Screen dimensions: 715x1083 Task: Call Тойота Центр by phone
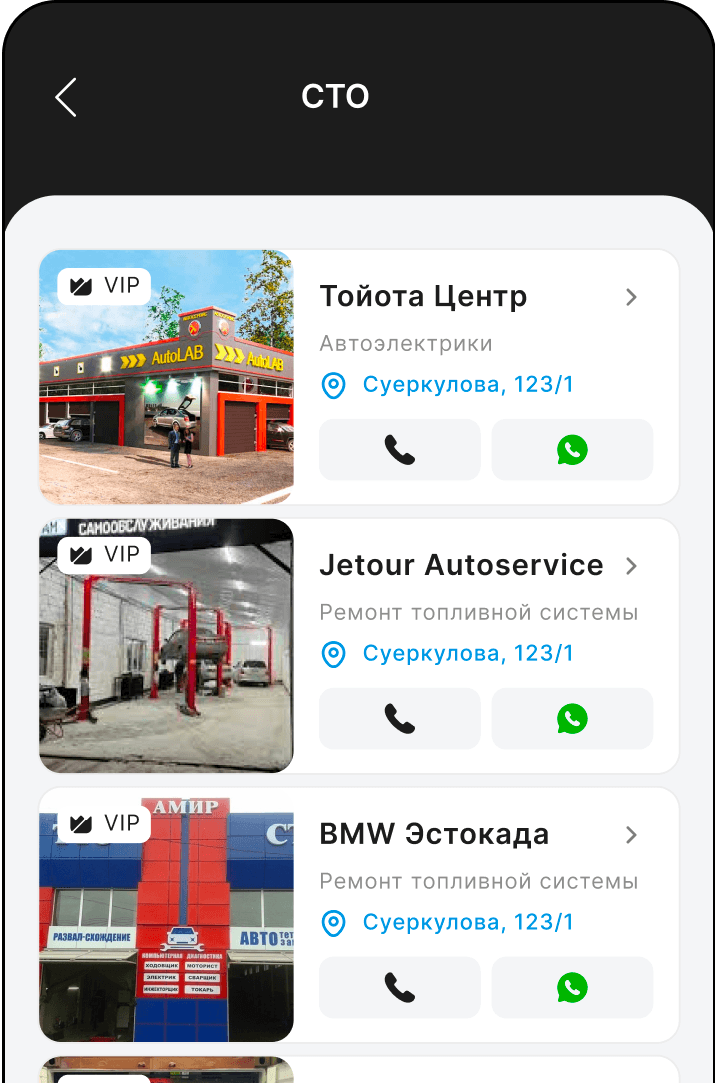pos(400,450)
